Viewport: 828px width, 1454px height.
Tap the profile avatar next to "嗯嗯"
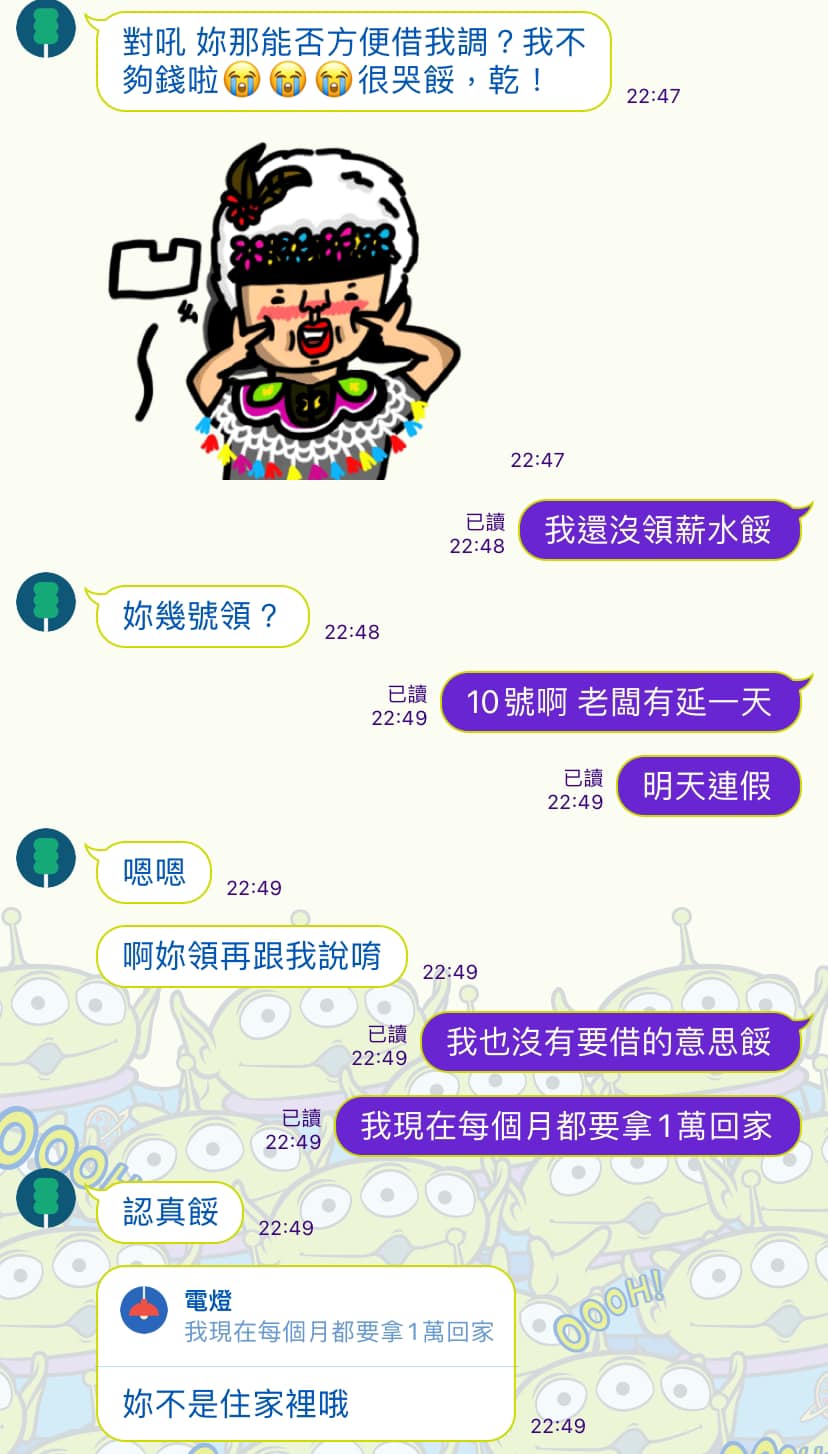coord(46,858)
